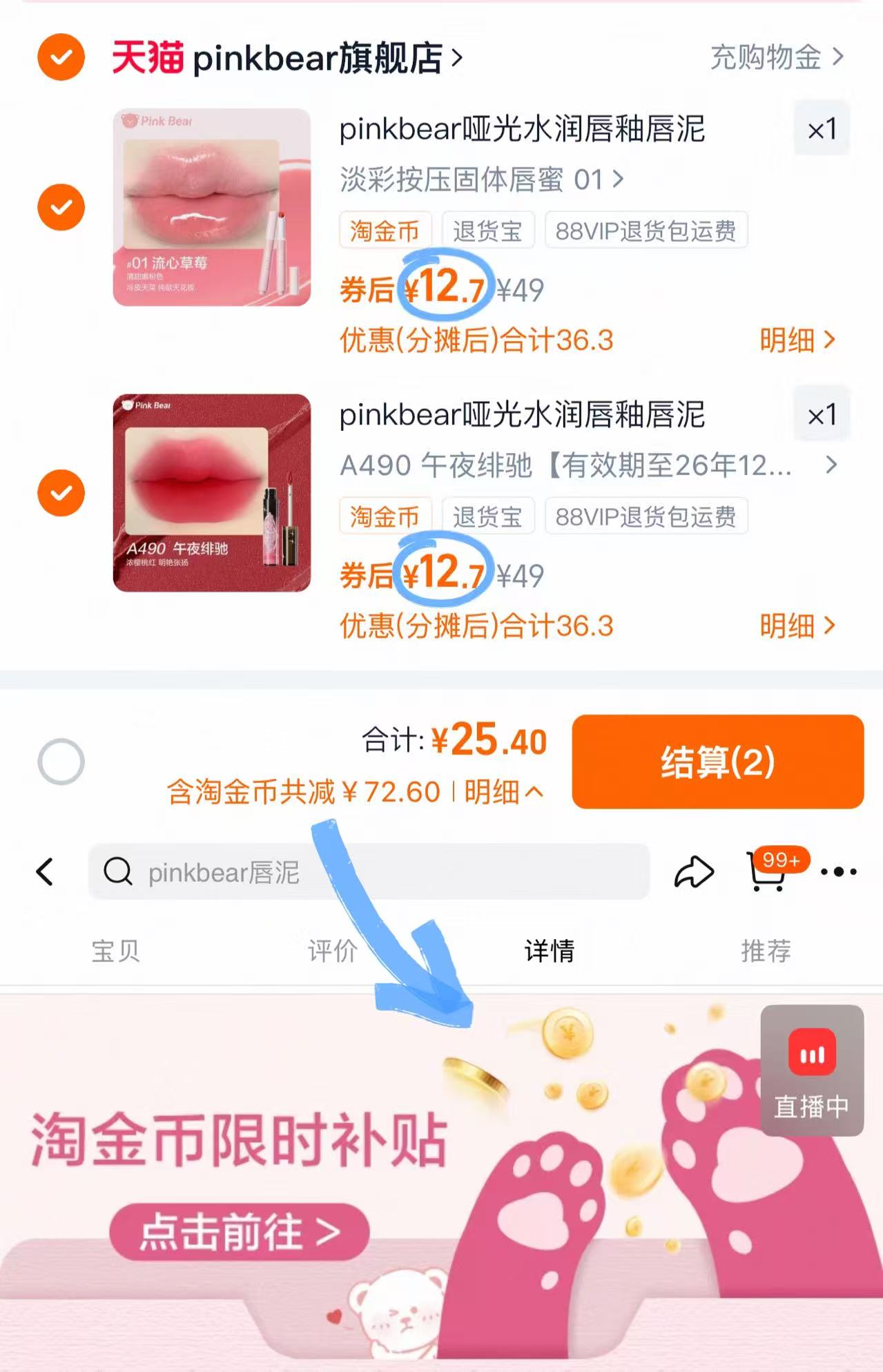Open the share icon
The height and width of the screenshot is (1372, 883).
[x=693, y=871]
